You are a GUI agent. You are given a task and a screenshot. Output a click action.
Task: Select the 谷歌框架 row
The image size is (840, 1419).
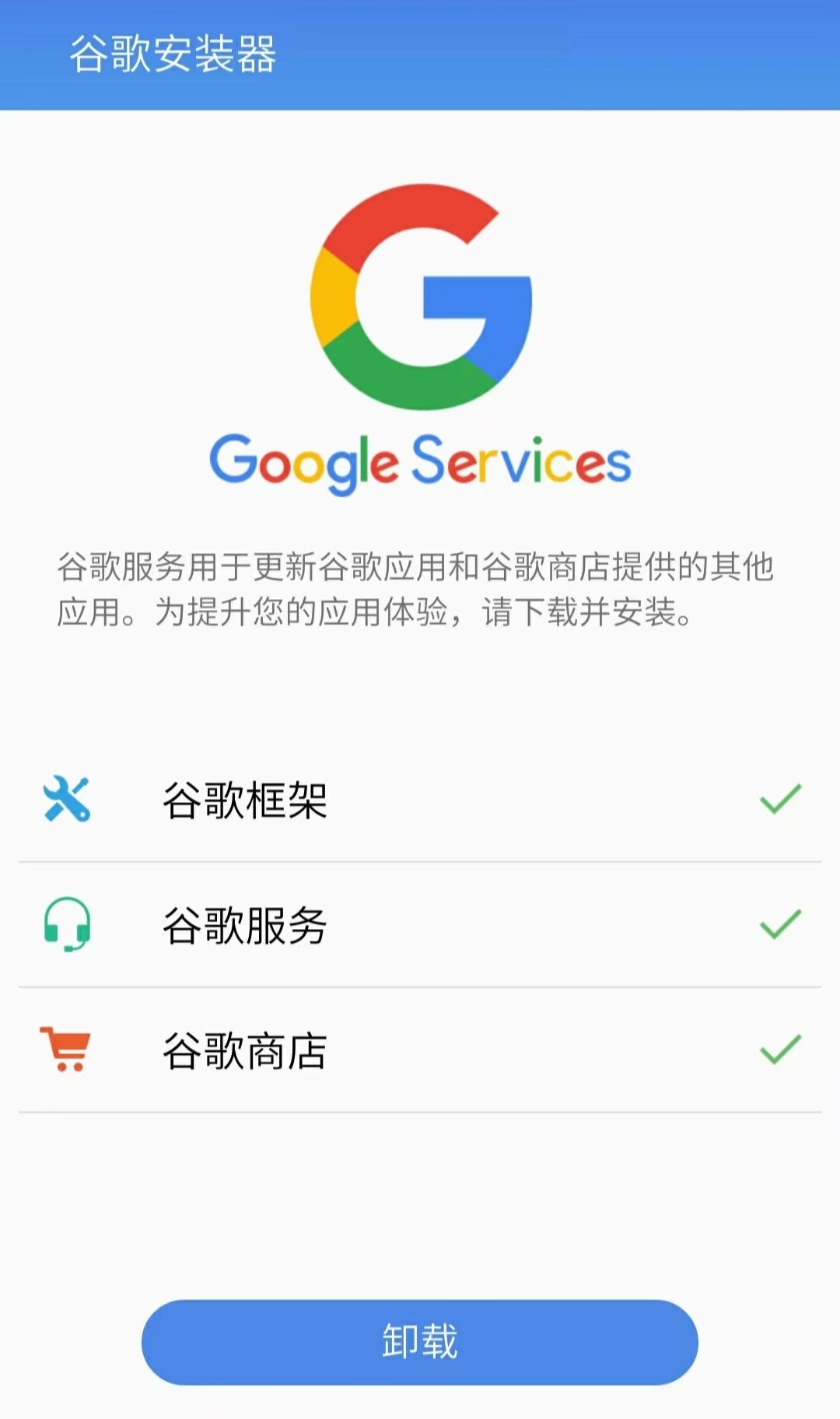pos(420,800)
